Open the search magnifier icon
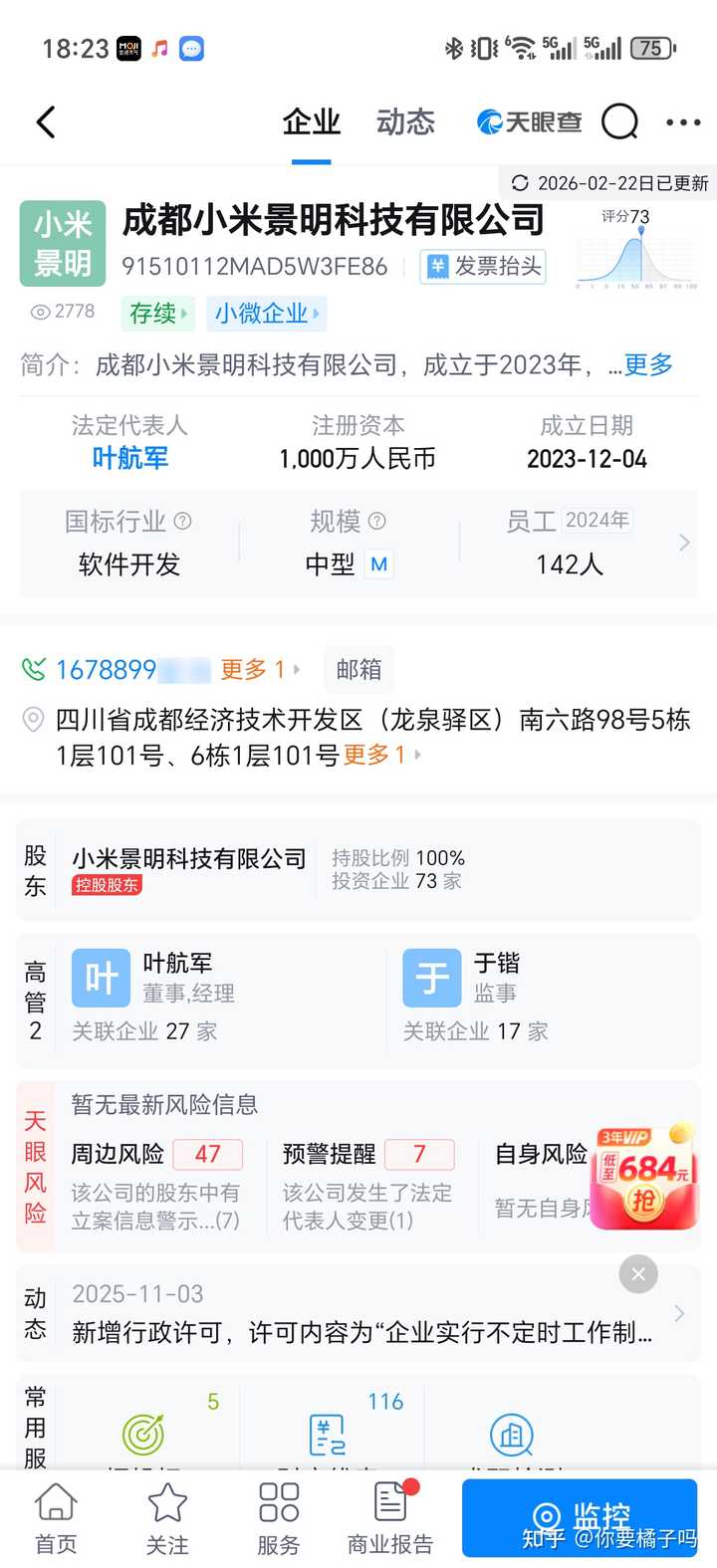 point(619,122)
